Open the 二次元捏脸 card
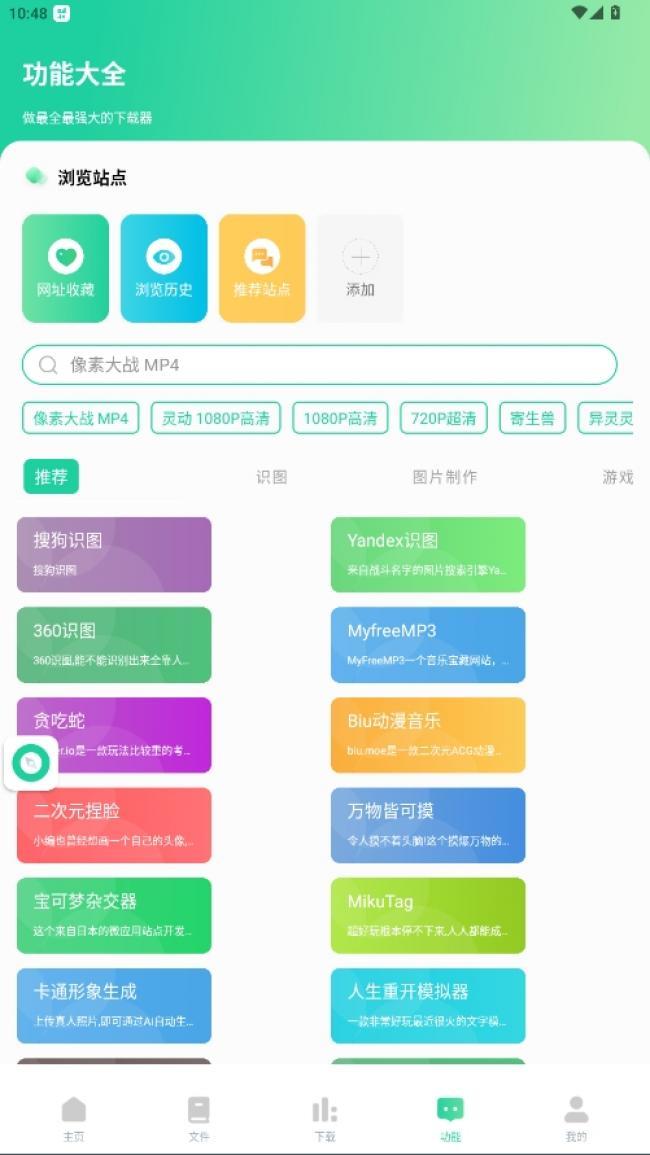The image size is (650, 1155). 114,824
